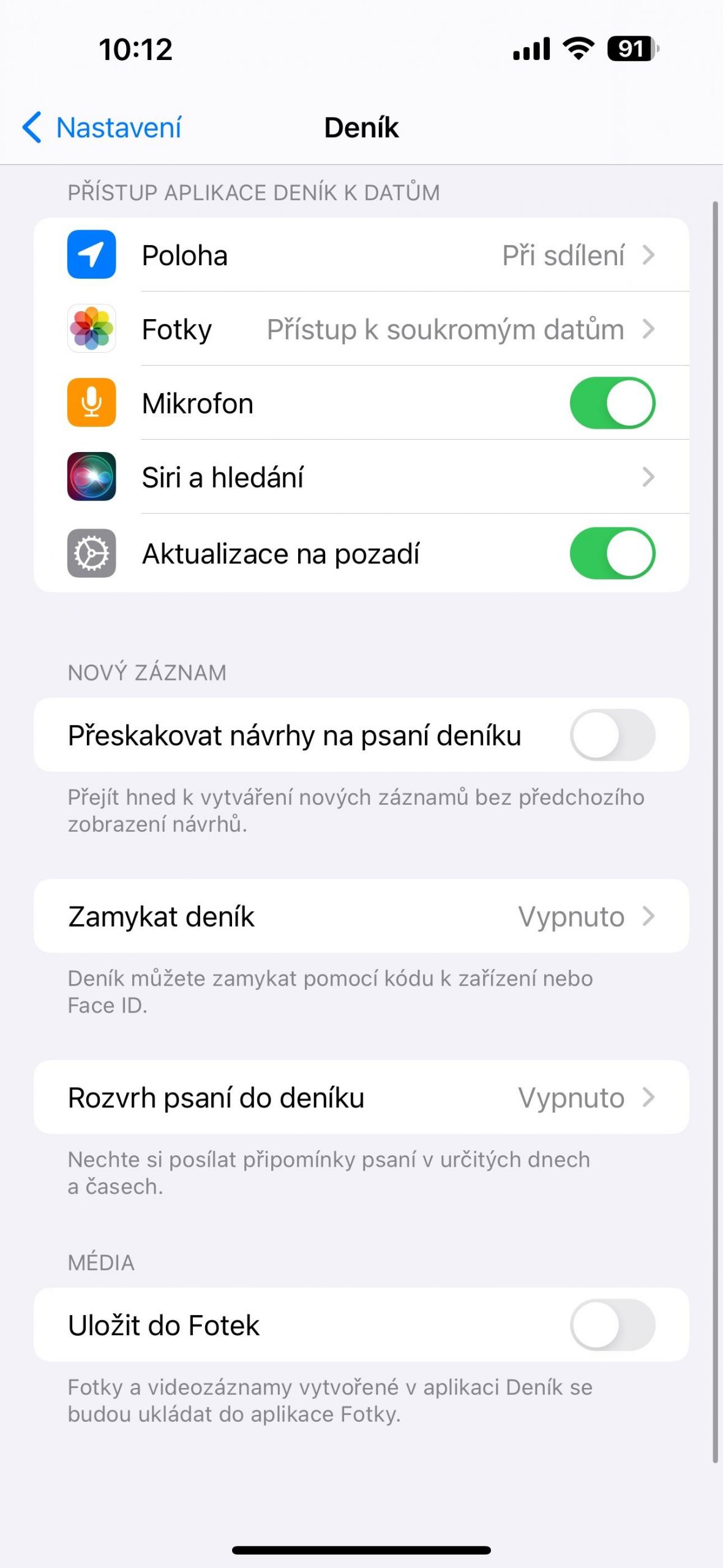The height and width of the screenshot is (1568, 723).
Task: Open Rozvrh psaní do deníku
Action: point(361,1098)
